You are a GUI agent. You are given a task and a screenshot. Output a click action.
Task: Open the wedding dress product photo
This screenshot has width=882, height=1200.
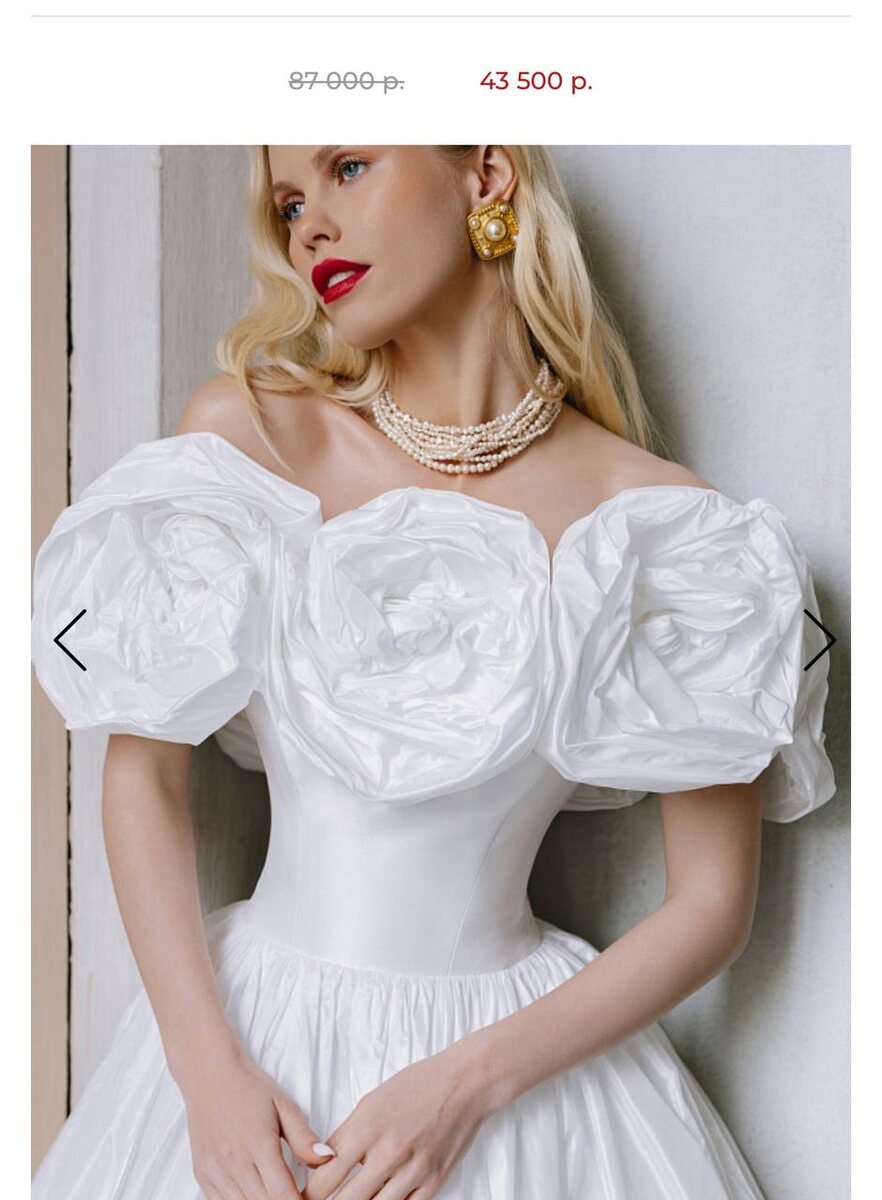pyautogui.click(x=441, y=672)
